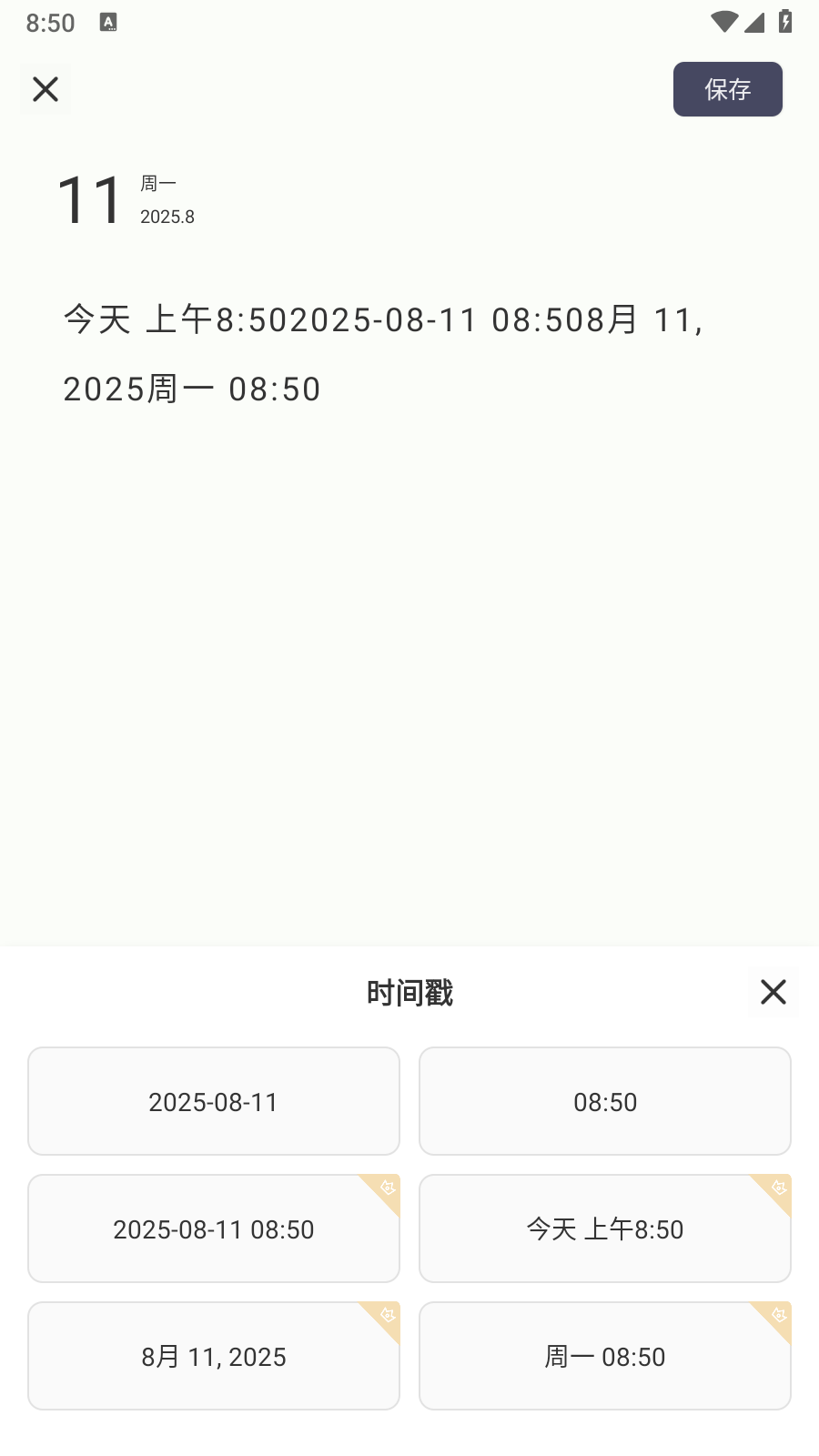Dismiss the note editor with the X icon
819x1456 pixels.
click(x=45, y=89)
